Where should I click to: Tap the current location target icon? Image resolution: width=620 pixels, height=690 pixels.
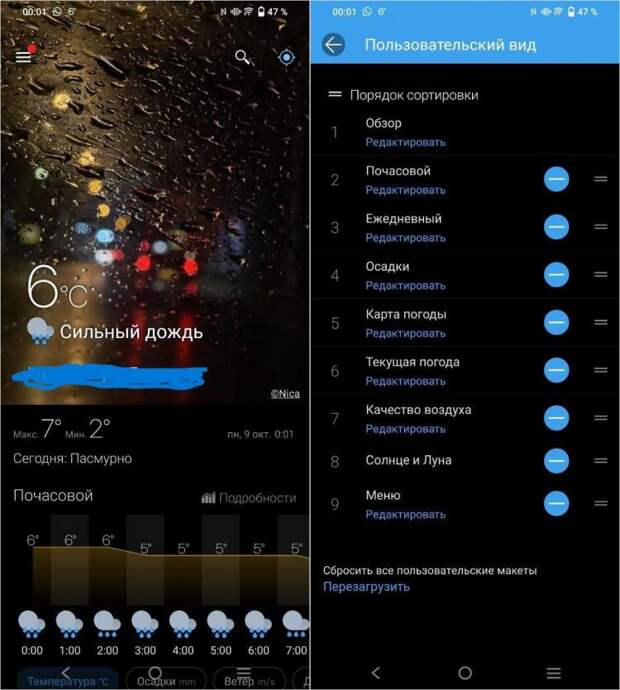tap(287, 57)
